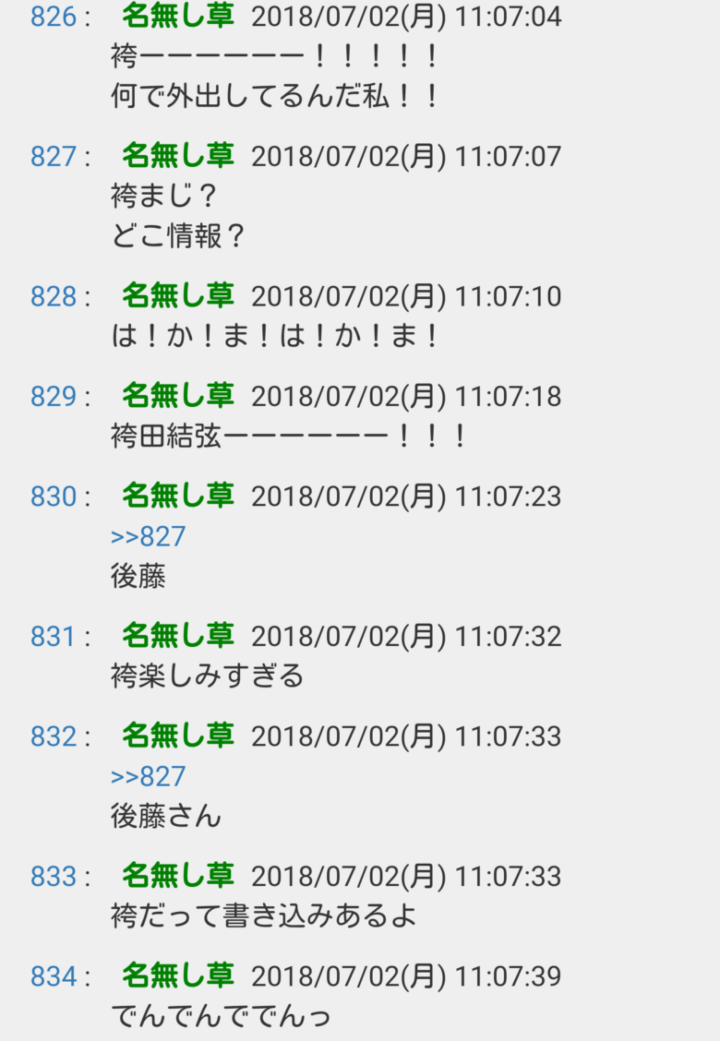Select post number 828
This screenshot has height=1041, width=720.
[53, 297]
